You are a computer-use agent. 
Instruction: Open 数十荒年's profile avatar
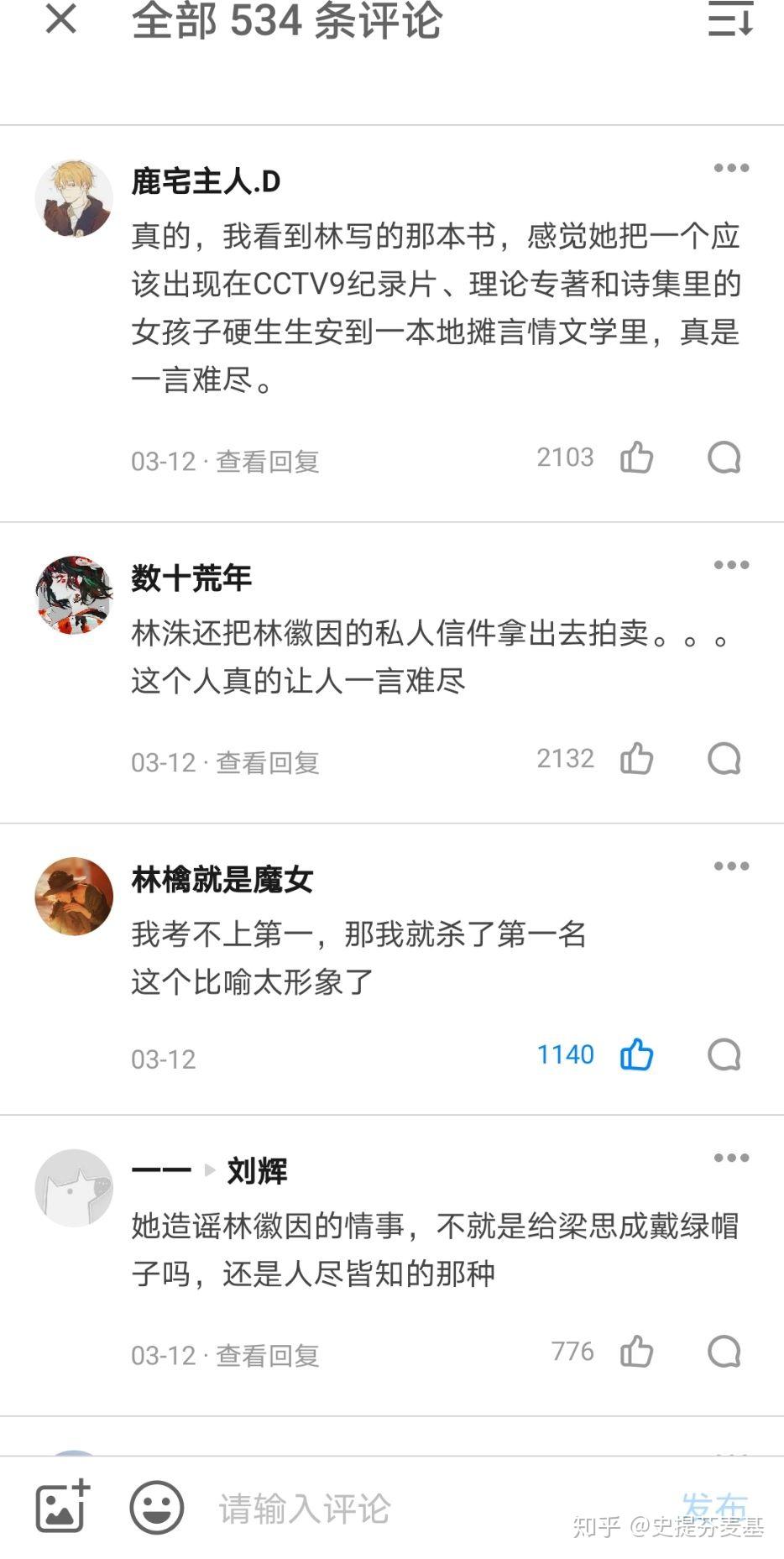[x=74, y=594]
